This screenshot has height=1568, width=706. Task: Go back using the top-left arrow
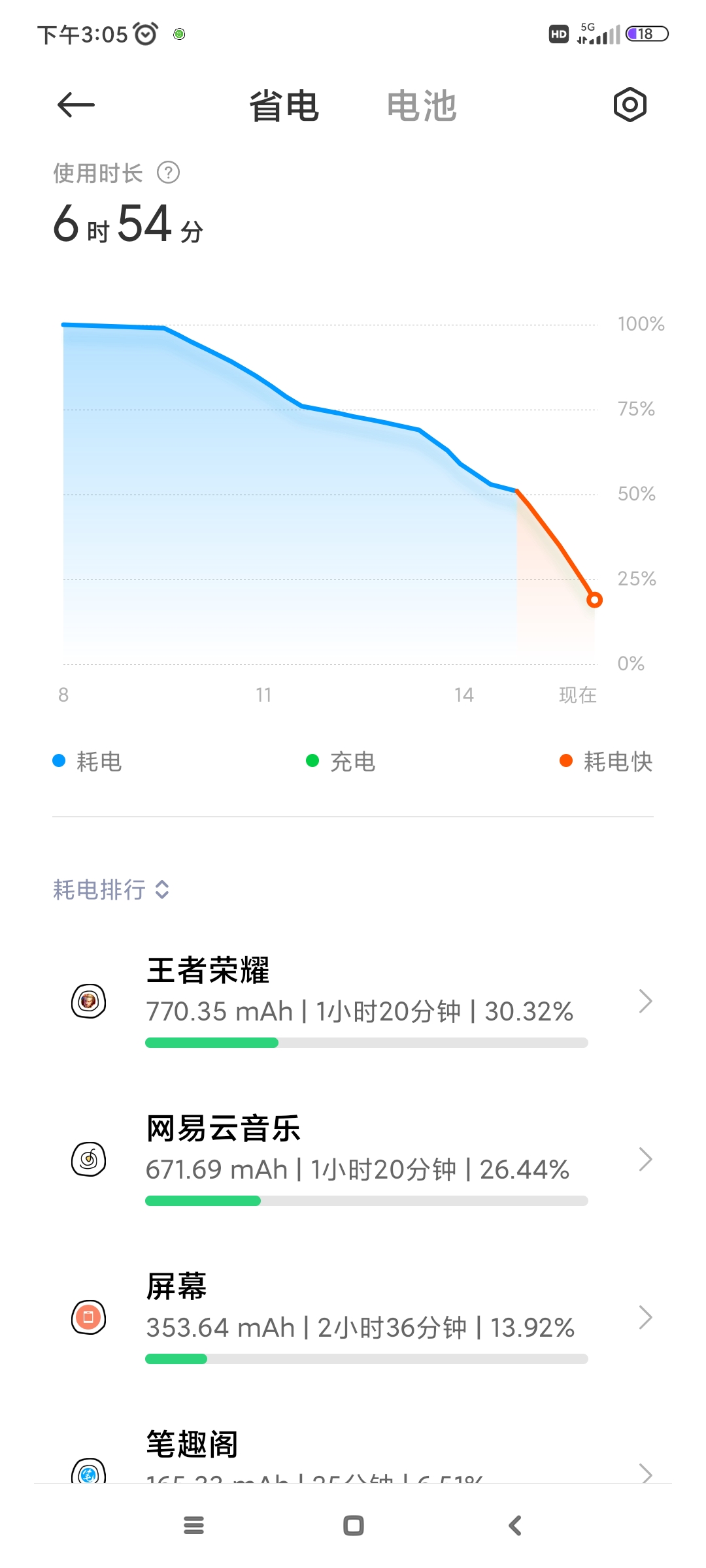coord(76,105)
